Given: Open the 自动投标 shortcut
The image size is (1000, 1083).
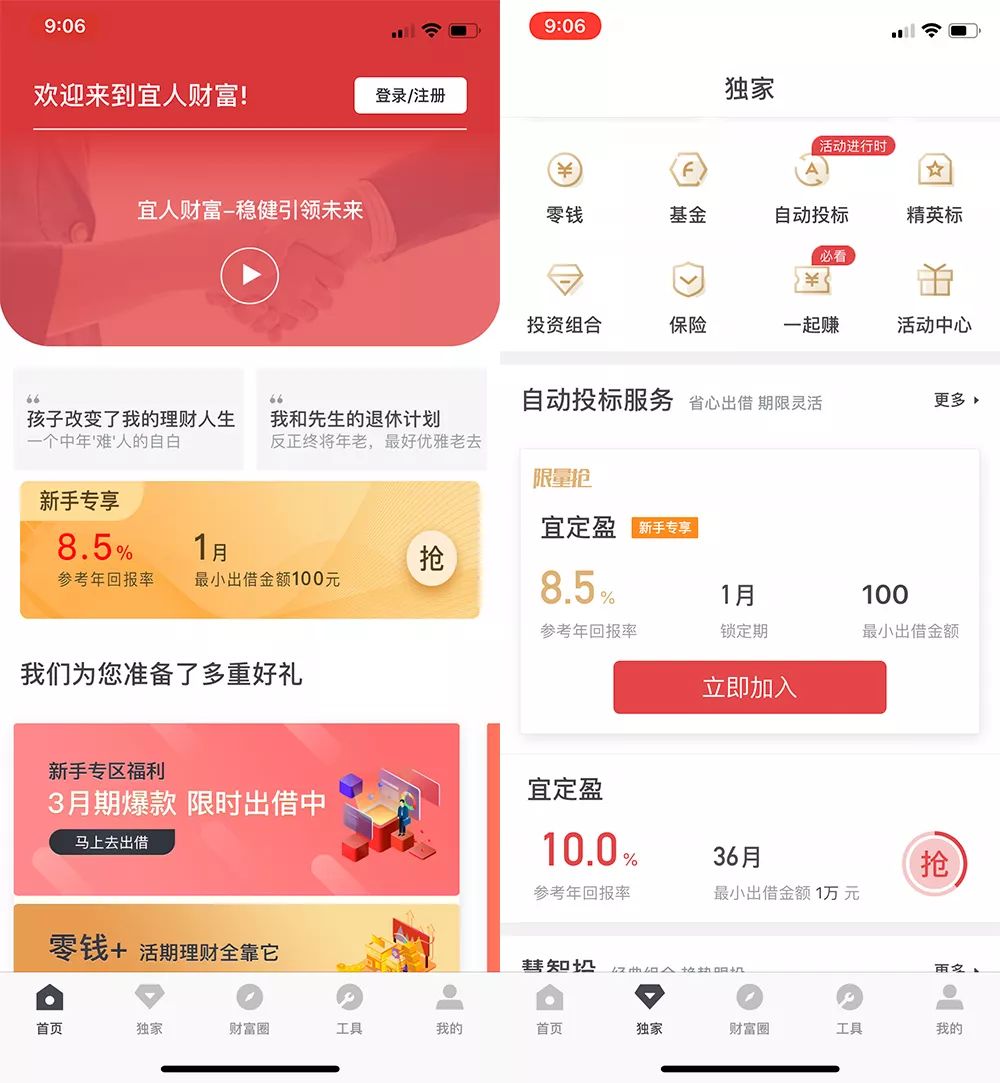Looking at the screenshot, I should coord(811,187).
